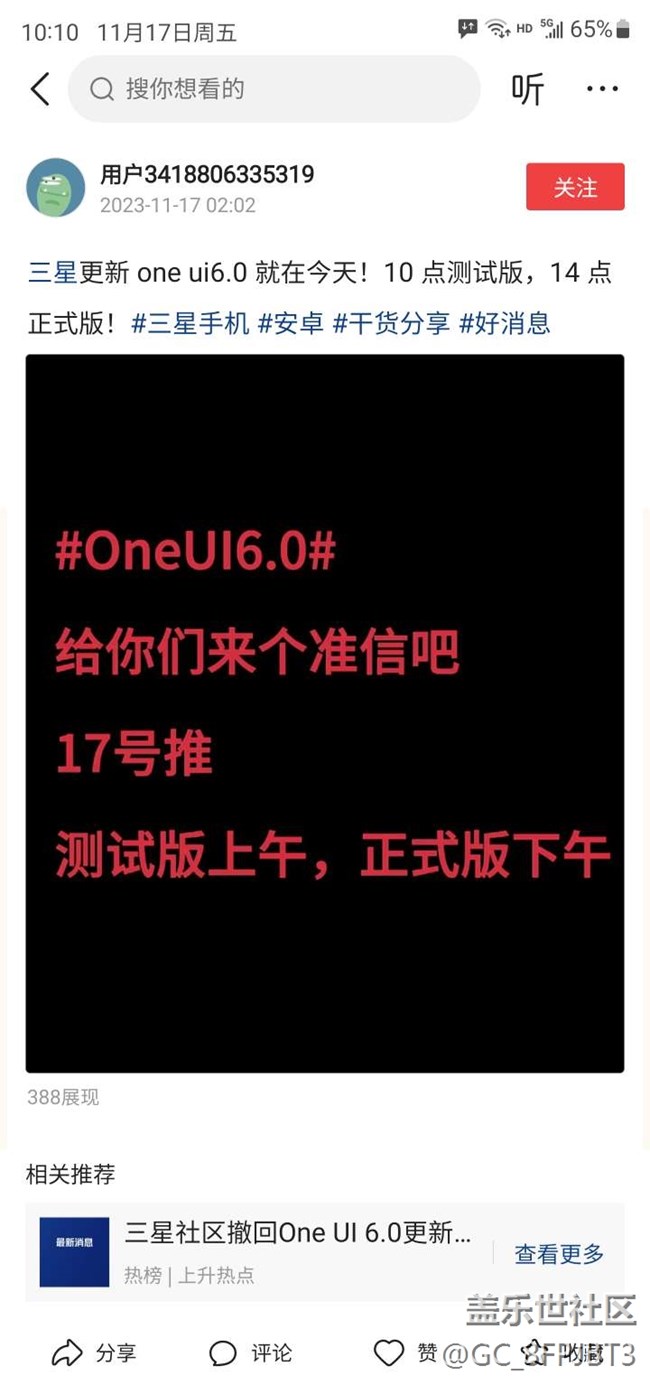
Task: Open the 评论 comments
Action: click(251, 1353)
